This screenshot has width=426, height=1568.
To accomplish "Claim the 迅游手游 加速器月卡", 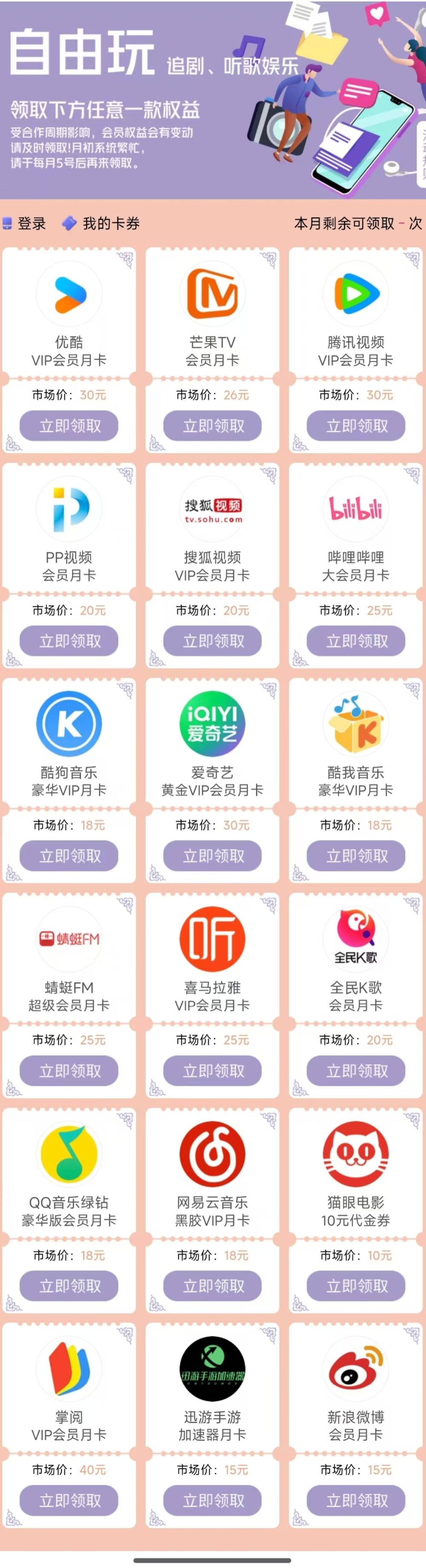I will [212, 1500].
